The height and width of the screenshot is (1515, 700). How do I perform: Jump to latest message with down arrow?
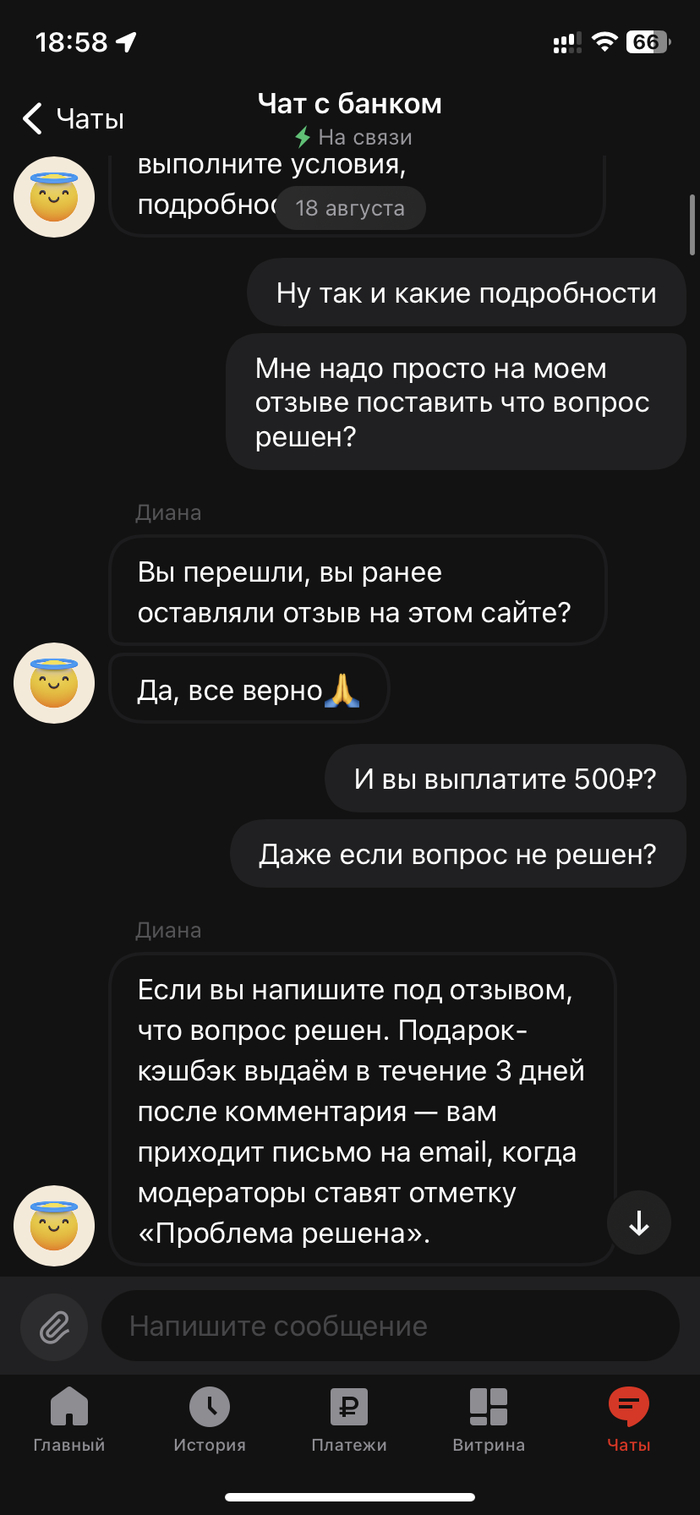(639, 1223)
